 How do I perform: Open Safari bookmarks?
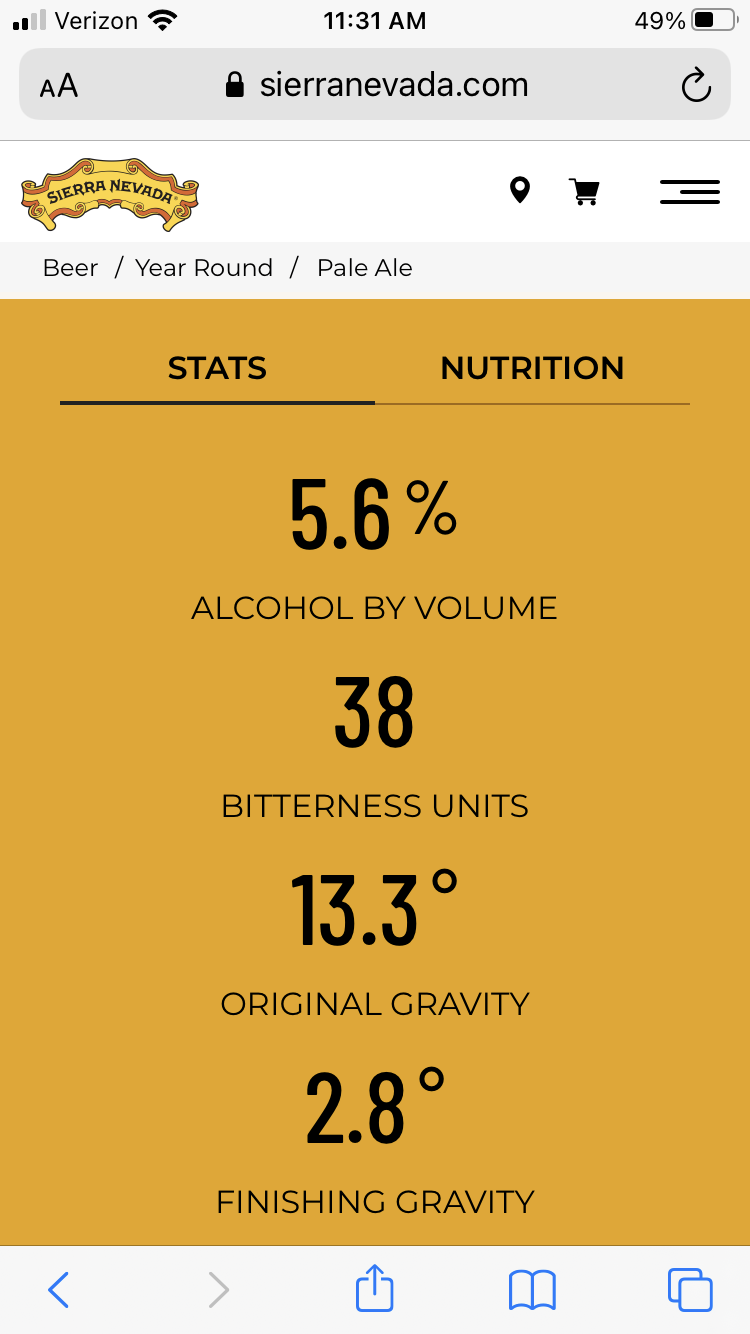[x=532, y=1289]
